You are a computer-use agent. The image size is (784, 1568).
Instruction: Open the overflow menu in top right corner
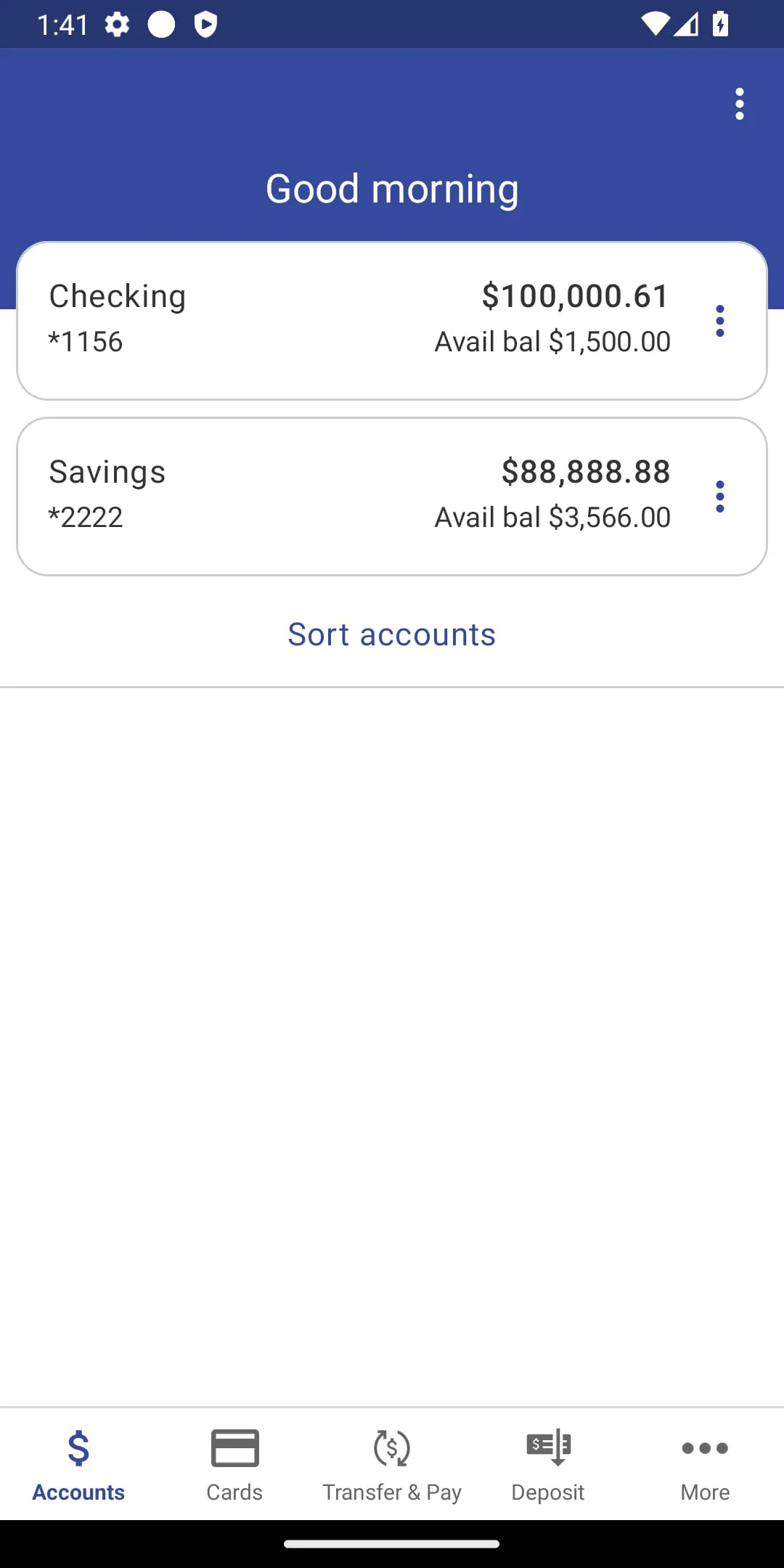739,104
